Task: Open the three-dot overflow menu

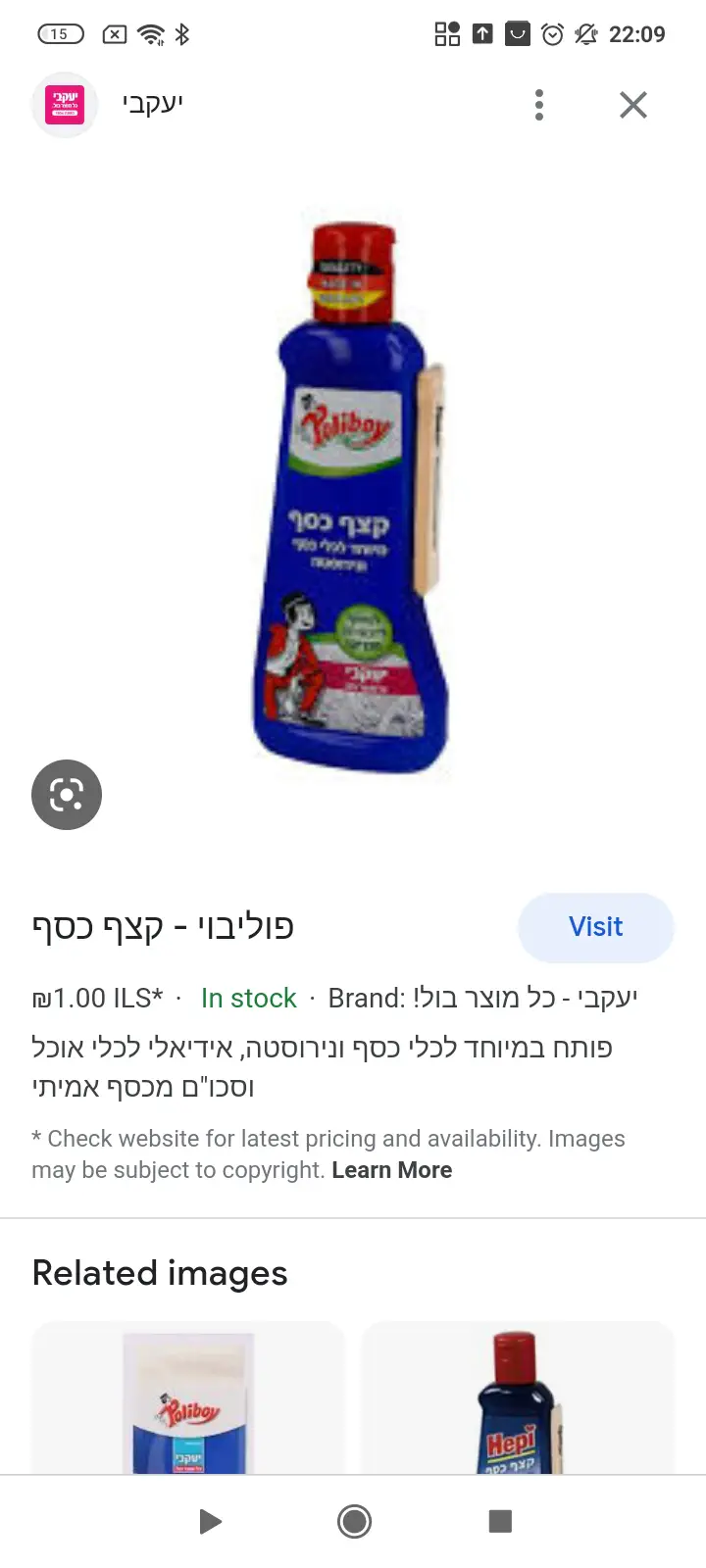Action: [538, 105]
